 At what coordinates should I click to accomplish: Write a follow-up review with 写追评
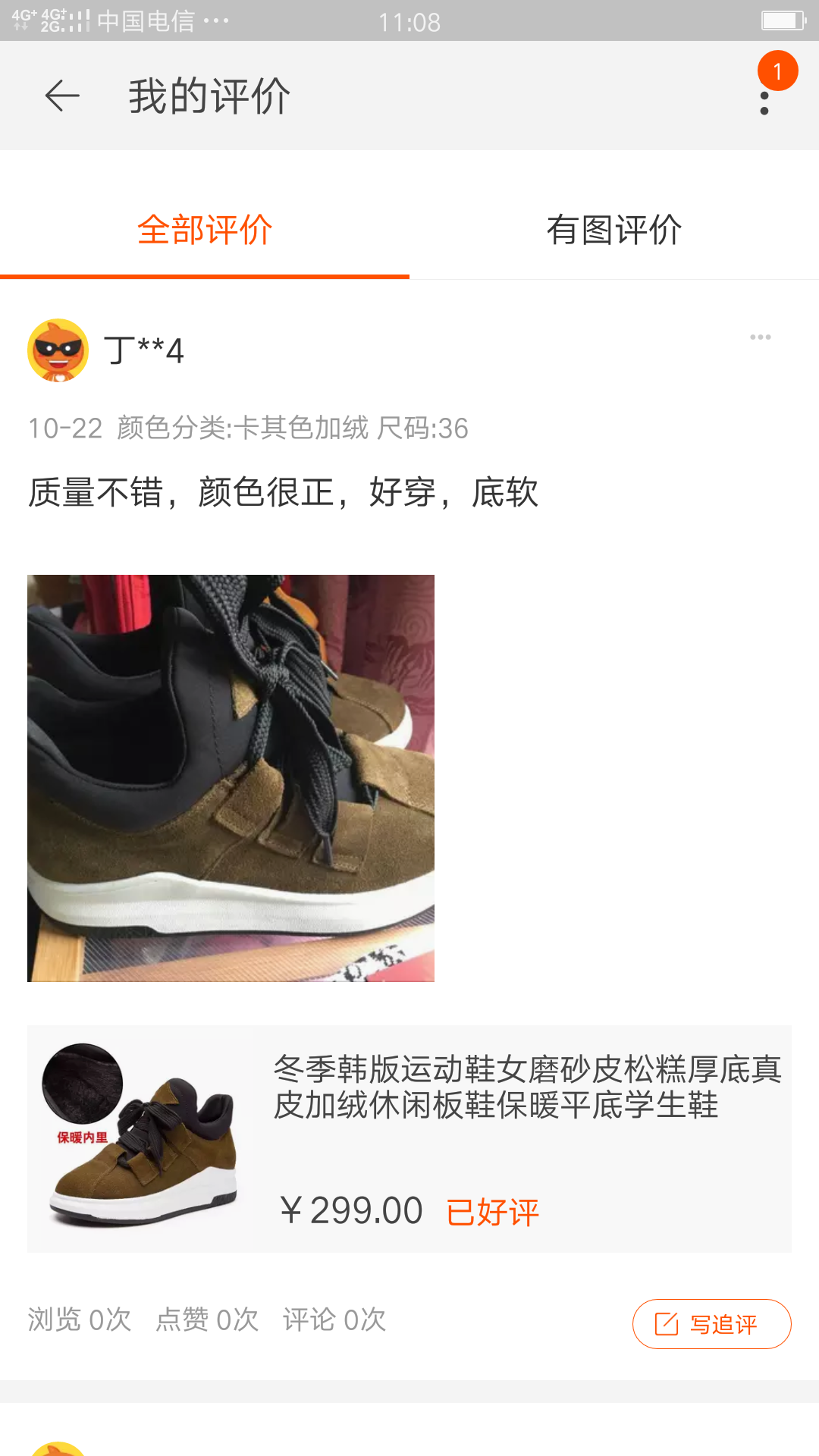tap(711, 1324)
